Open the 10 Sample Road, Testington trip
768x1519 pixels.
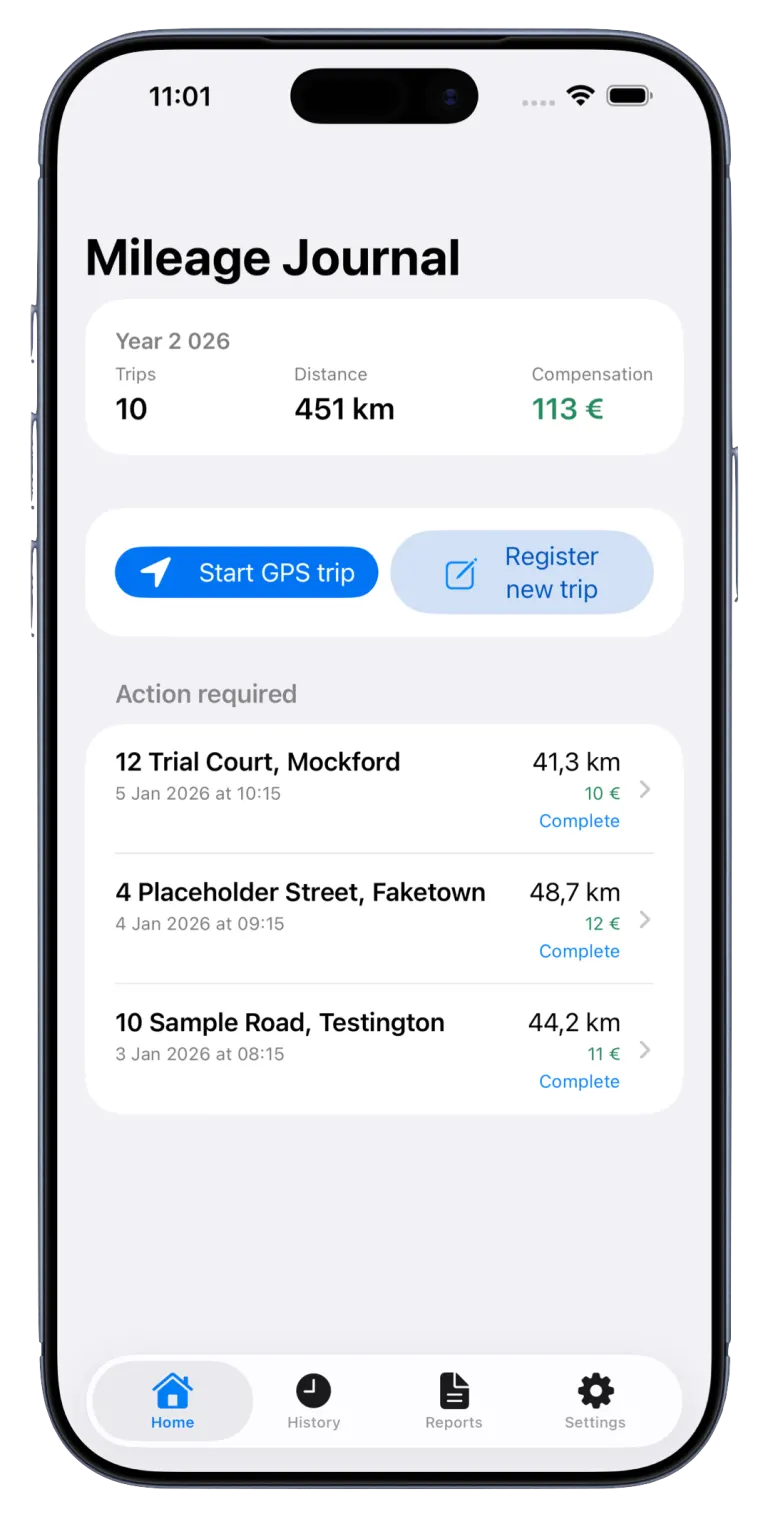(384, 1049)
